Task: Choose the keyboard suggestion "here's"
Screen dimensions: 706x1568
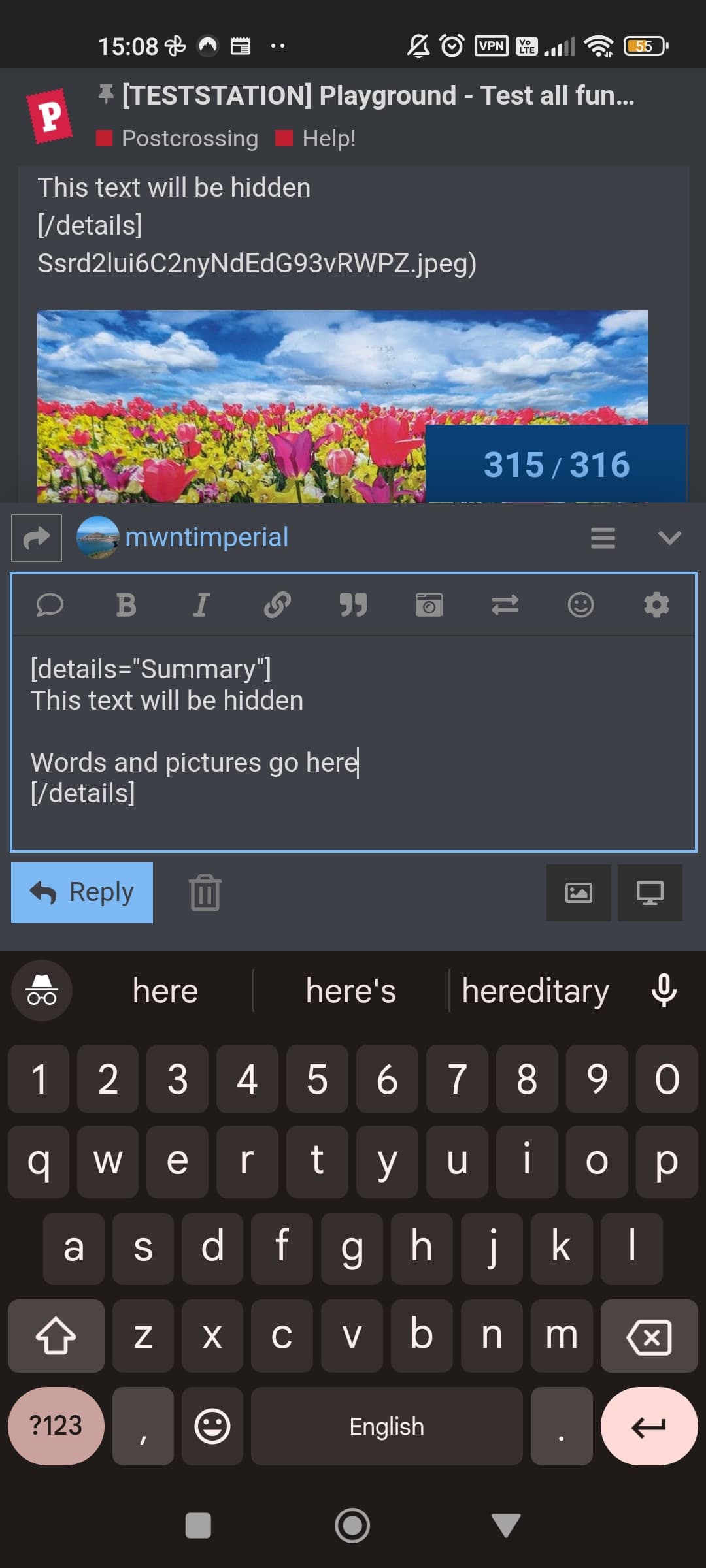Action: (x=351, y=991)
